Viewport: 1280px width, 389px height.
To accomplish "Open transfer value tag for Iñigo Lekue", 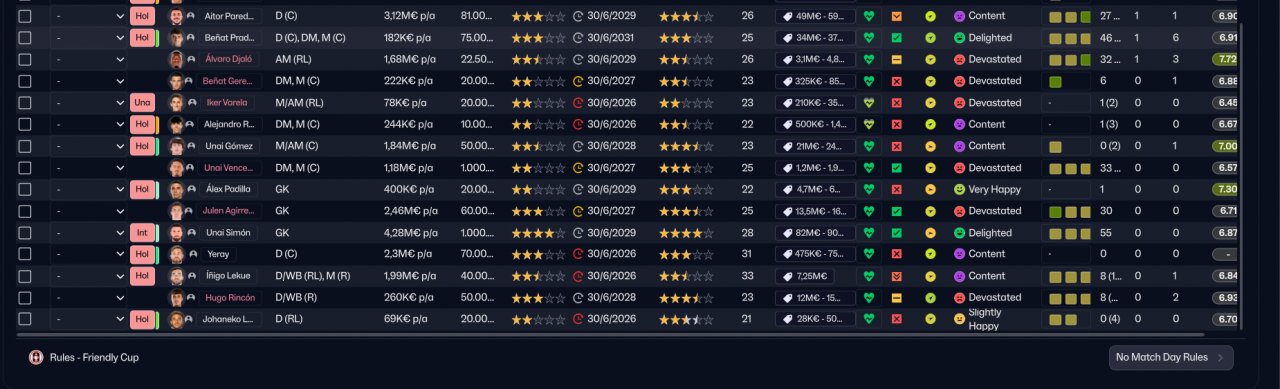I will pyautogui.click(x=815, y=276).
